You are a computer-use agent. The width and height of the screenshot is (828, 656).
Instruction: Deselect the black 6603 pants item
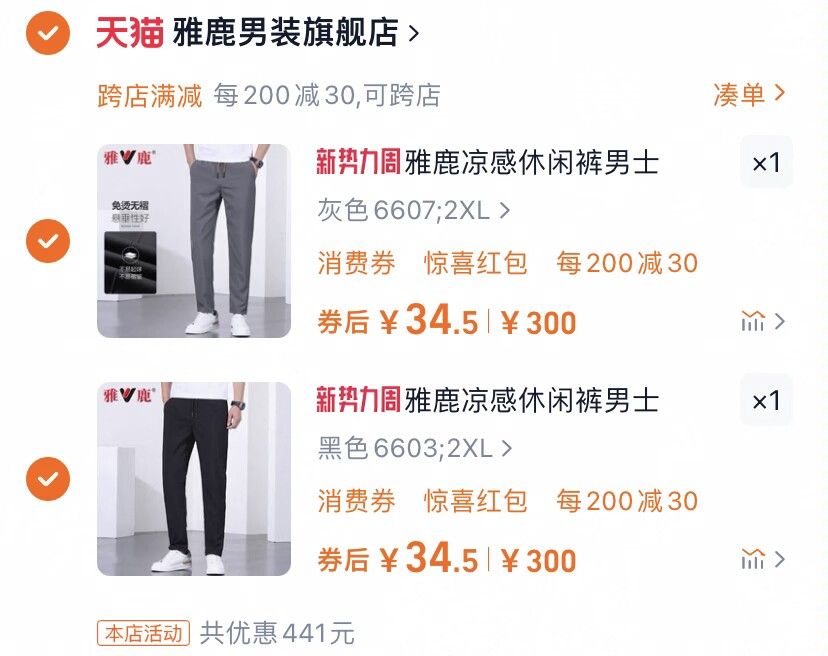point(47,479)
